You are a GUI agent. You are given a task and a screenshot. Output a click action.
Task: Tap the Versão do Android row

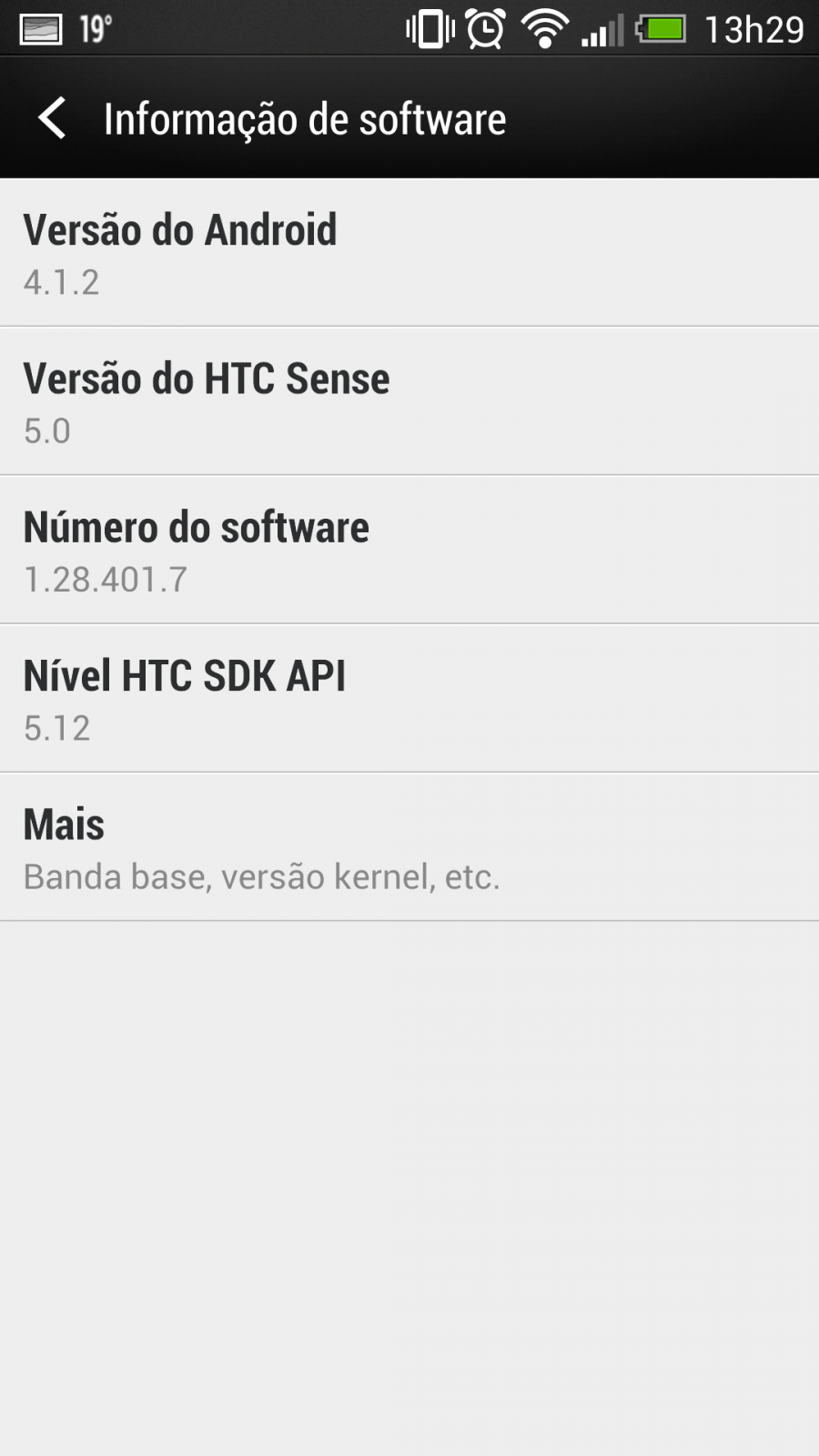click(409, 253)
